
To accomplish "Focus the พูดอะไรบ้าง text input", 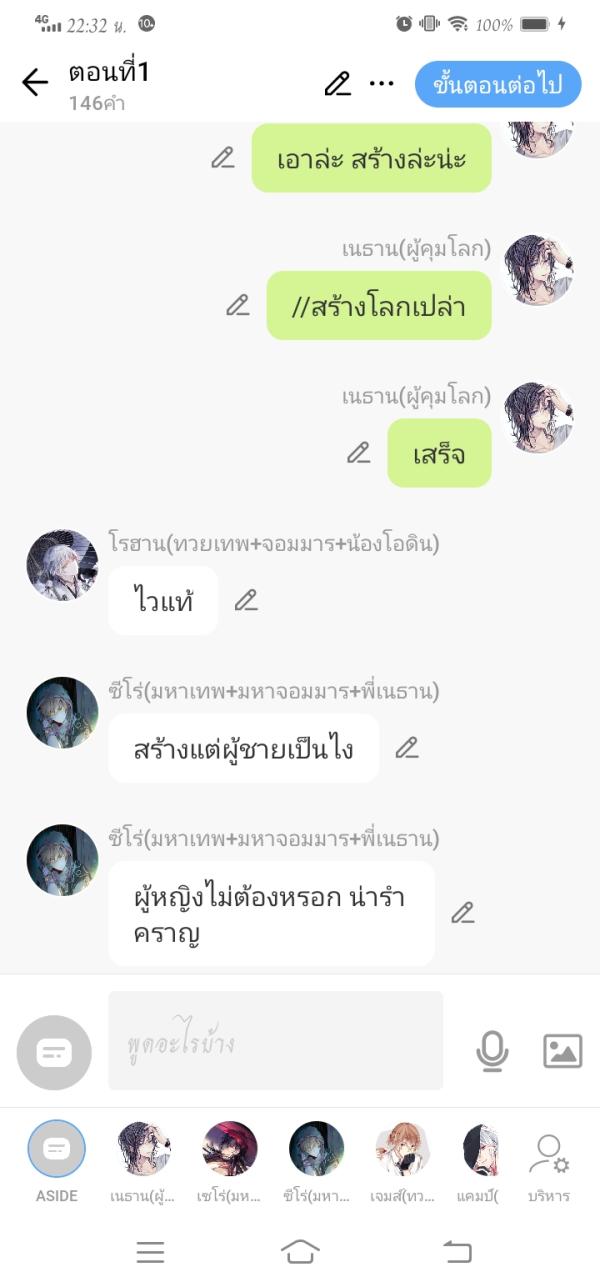I will [x=275, y=1041].
